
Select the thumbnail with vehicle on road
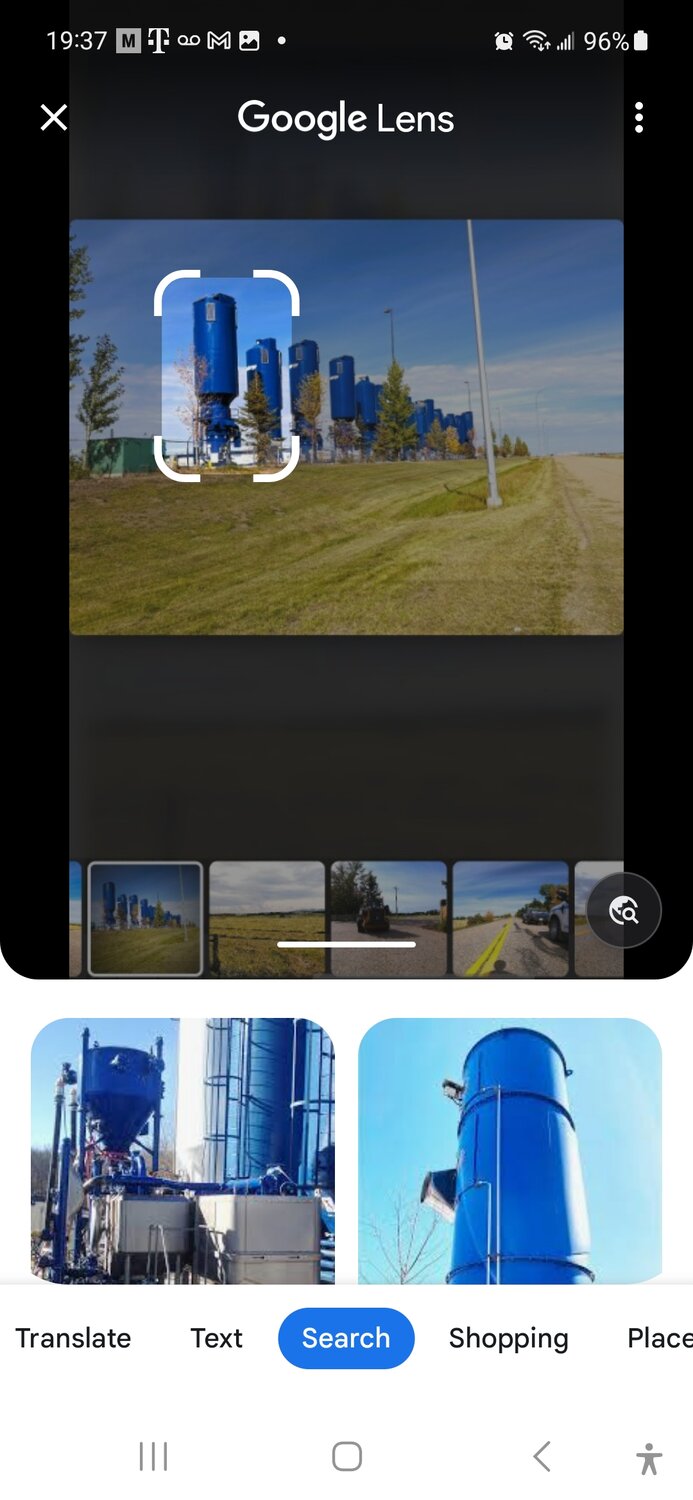point(389,918)
